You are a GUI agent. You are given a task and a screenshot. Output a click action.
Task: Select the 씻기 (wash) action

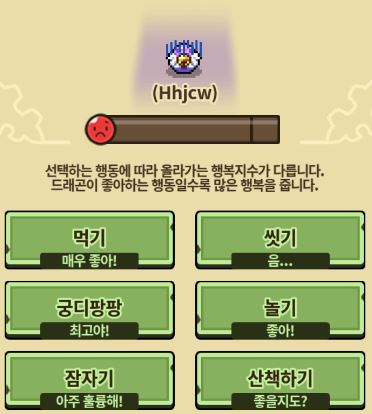[x=280, y=240]
